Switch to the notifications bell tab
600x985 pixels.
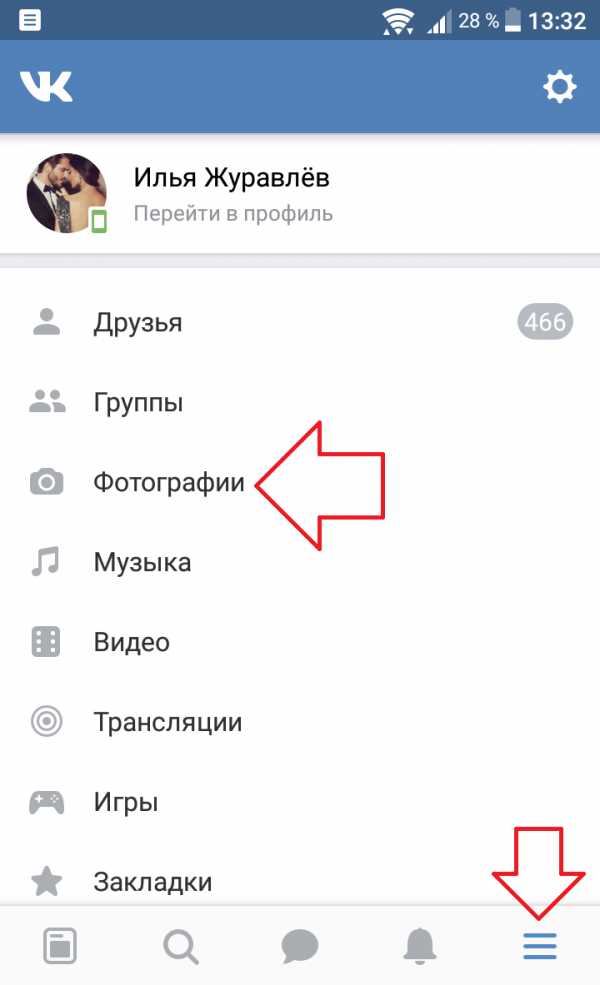(420, 945)
